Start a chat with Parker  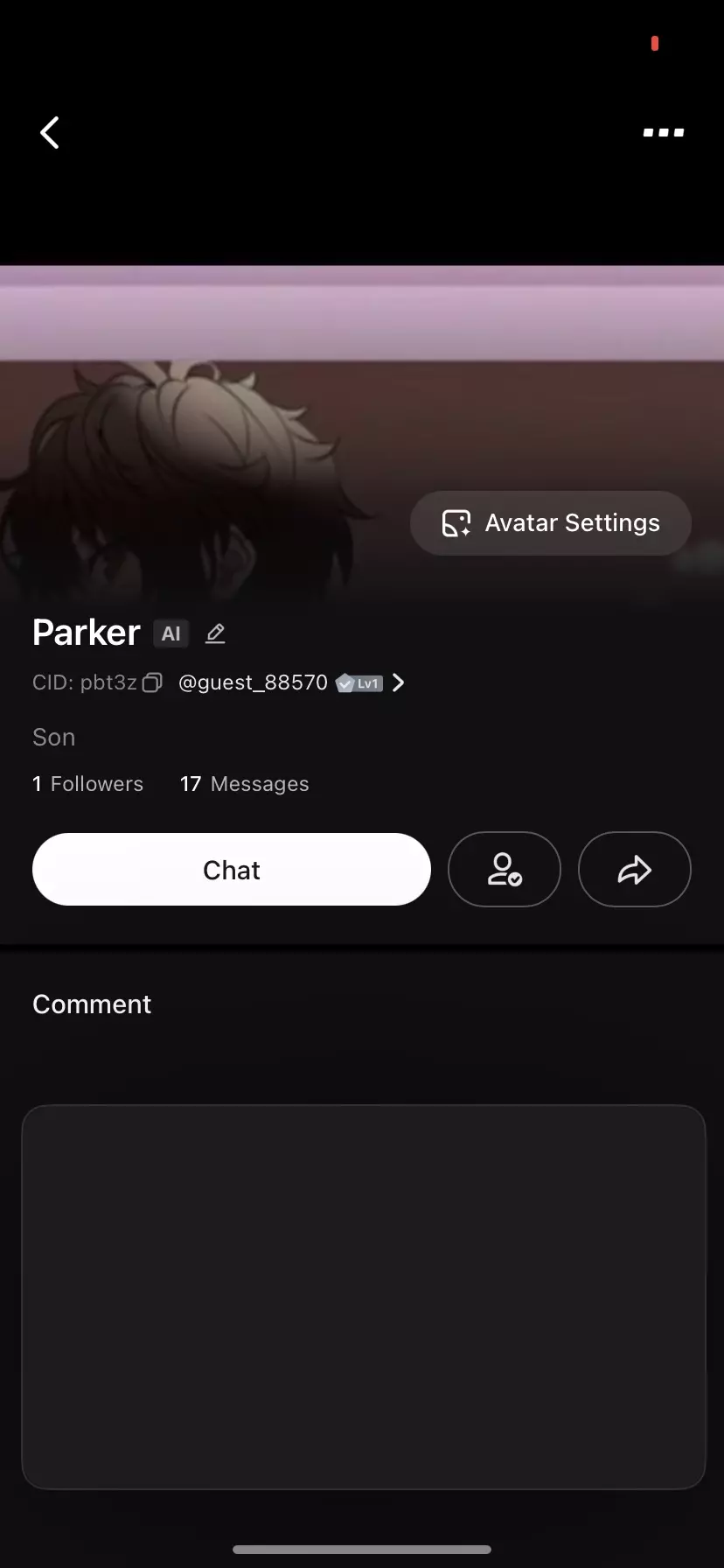tap(232, 870)
